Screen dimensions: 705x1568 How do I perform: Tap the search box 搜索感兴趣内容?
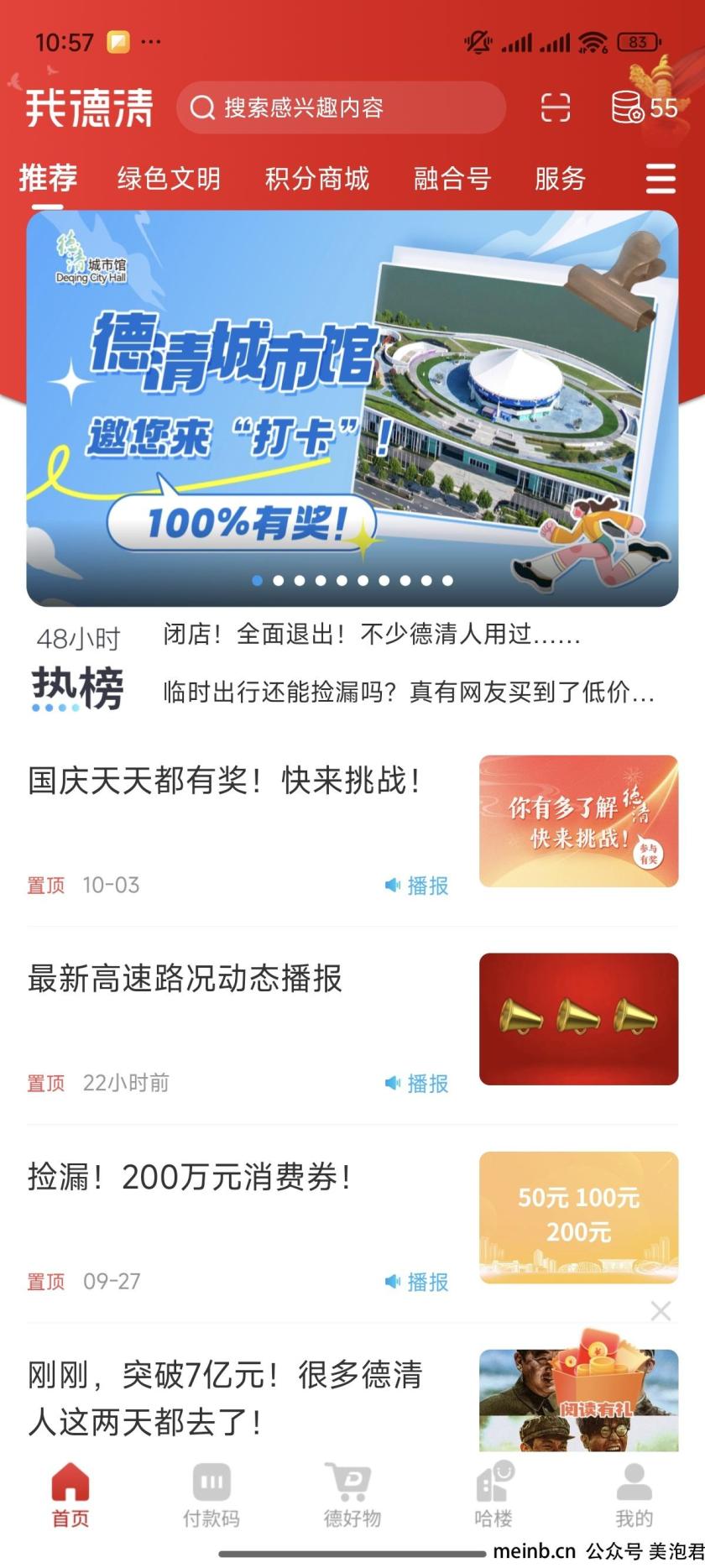[340, 107]
